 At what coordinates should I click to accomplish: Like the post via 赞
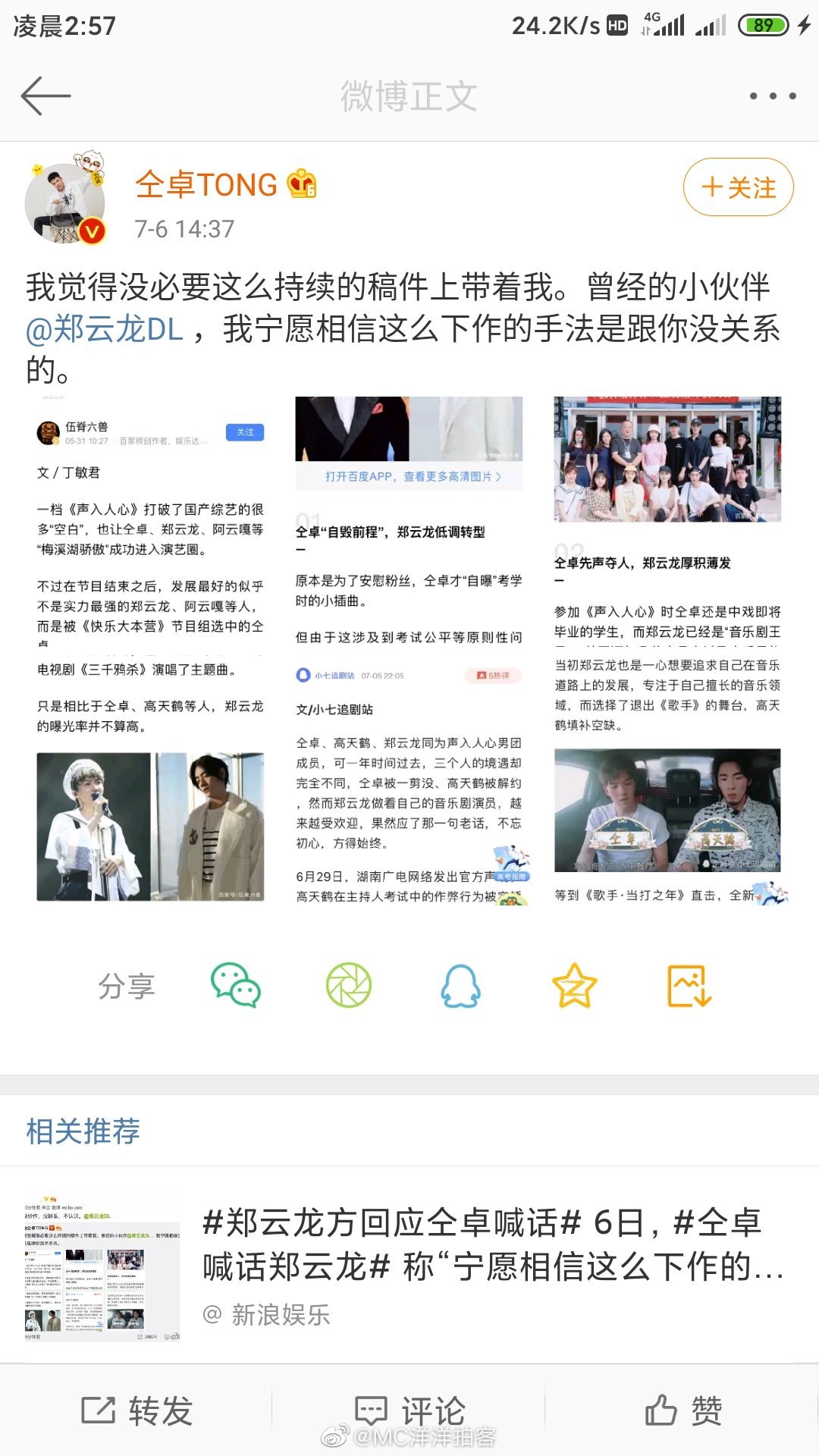682,1410
